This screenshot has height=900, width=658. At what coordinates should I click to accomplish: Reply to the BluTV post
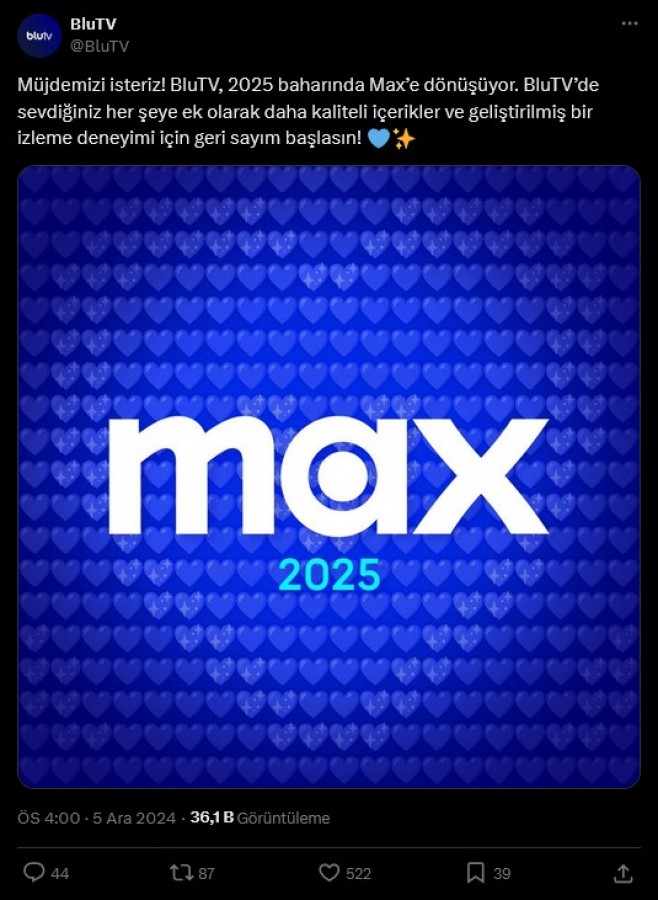coord(34,872)
